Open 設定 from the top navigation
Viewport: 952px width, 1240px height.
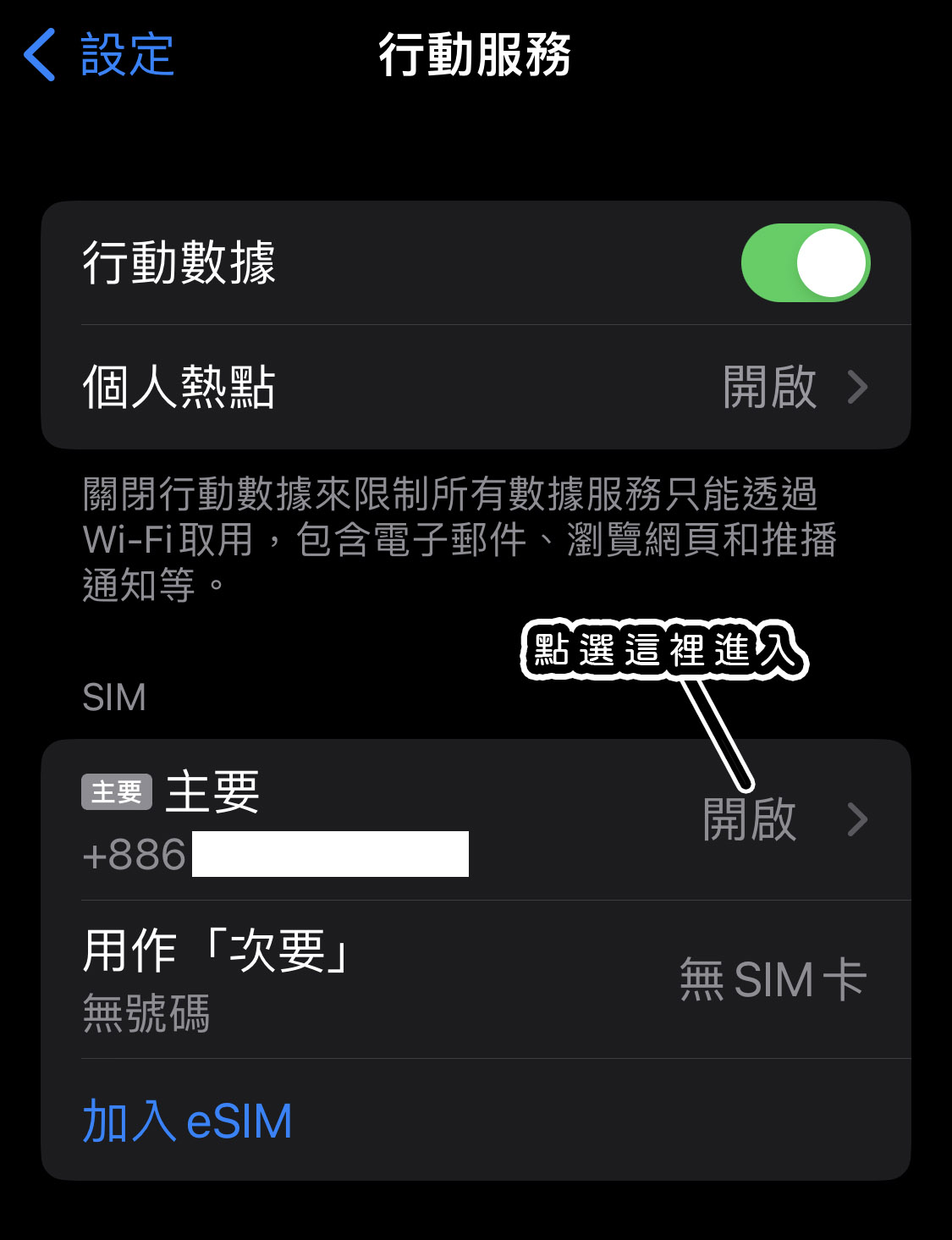pos(124,56)
